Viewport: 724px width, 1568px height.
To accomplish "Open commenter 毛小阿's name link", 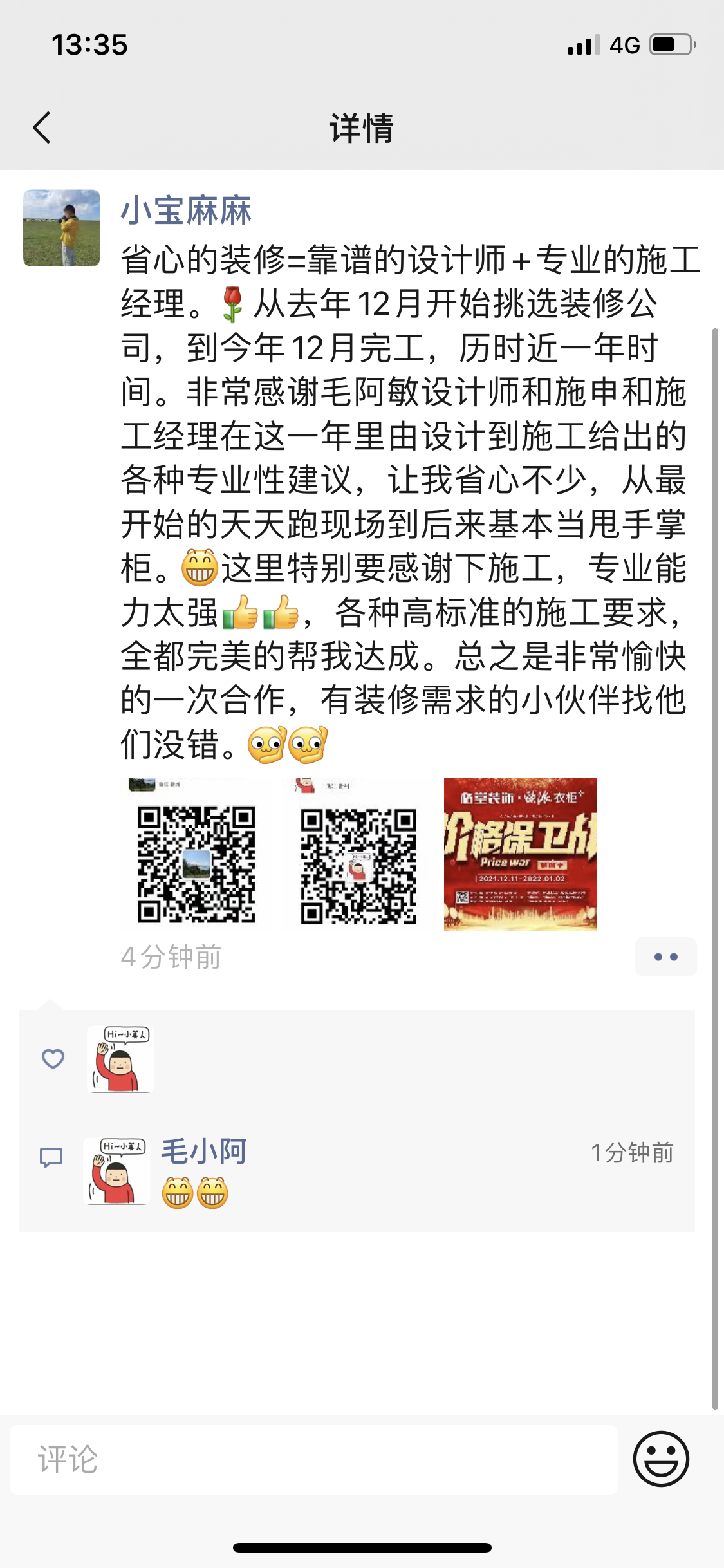I will pos(204,1152).
